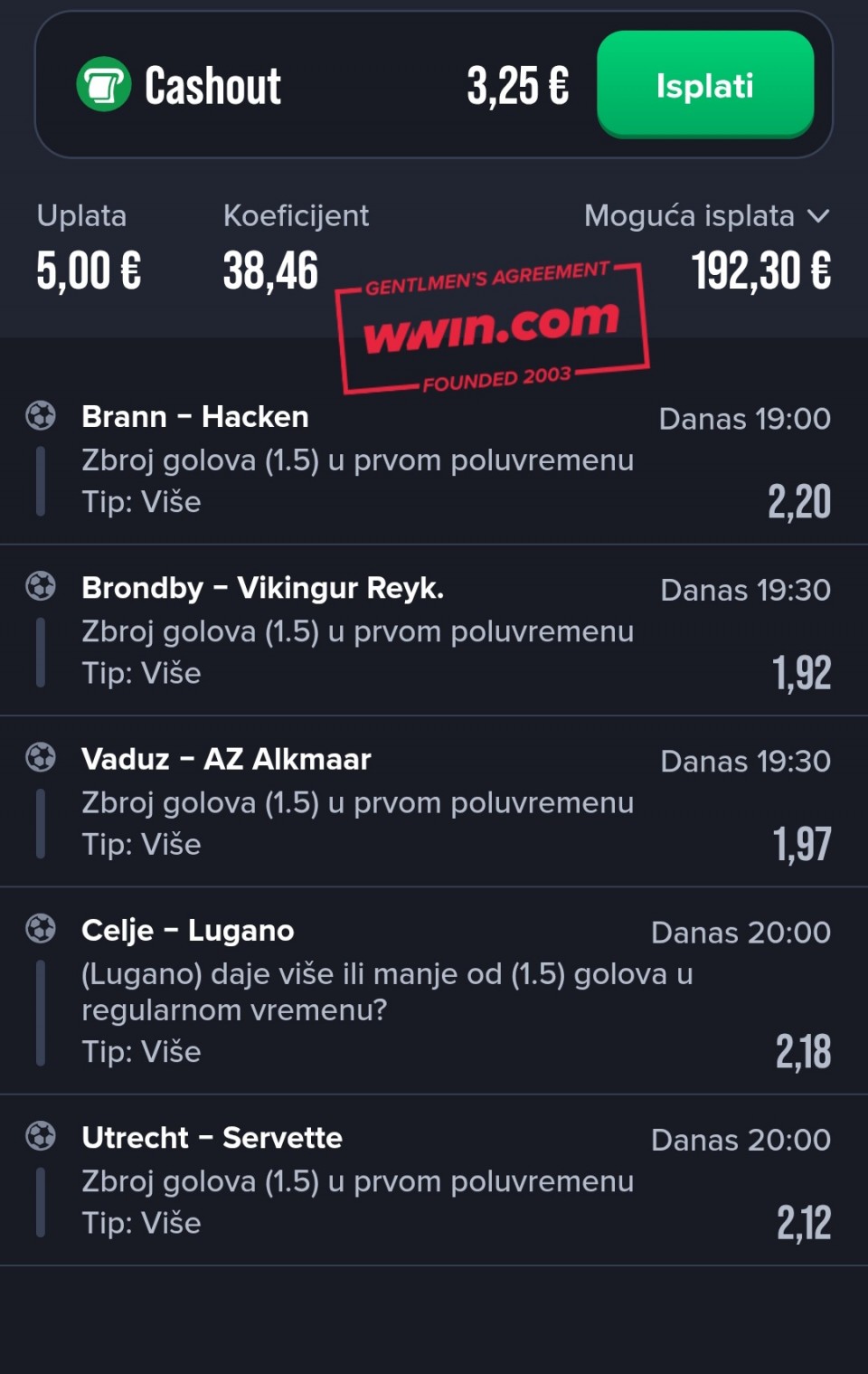Open the Utrecht – Servette bet row

click(x=434, y=1180)
